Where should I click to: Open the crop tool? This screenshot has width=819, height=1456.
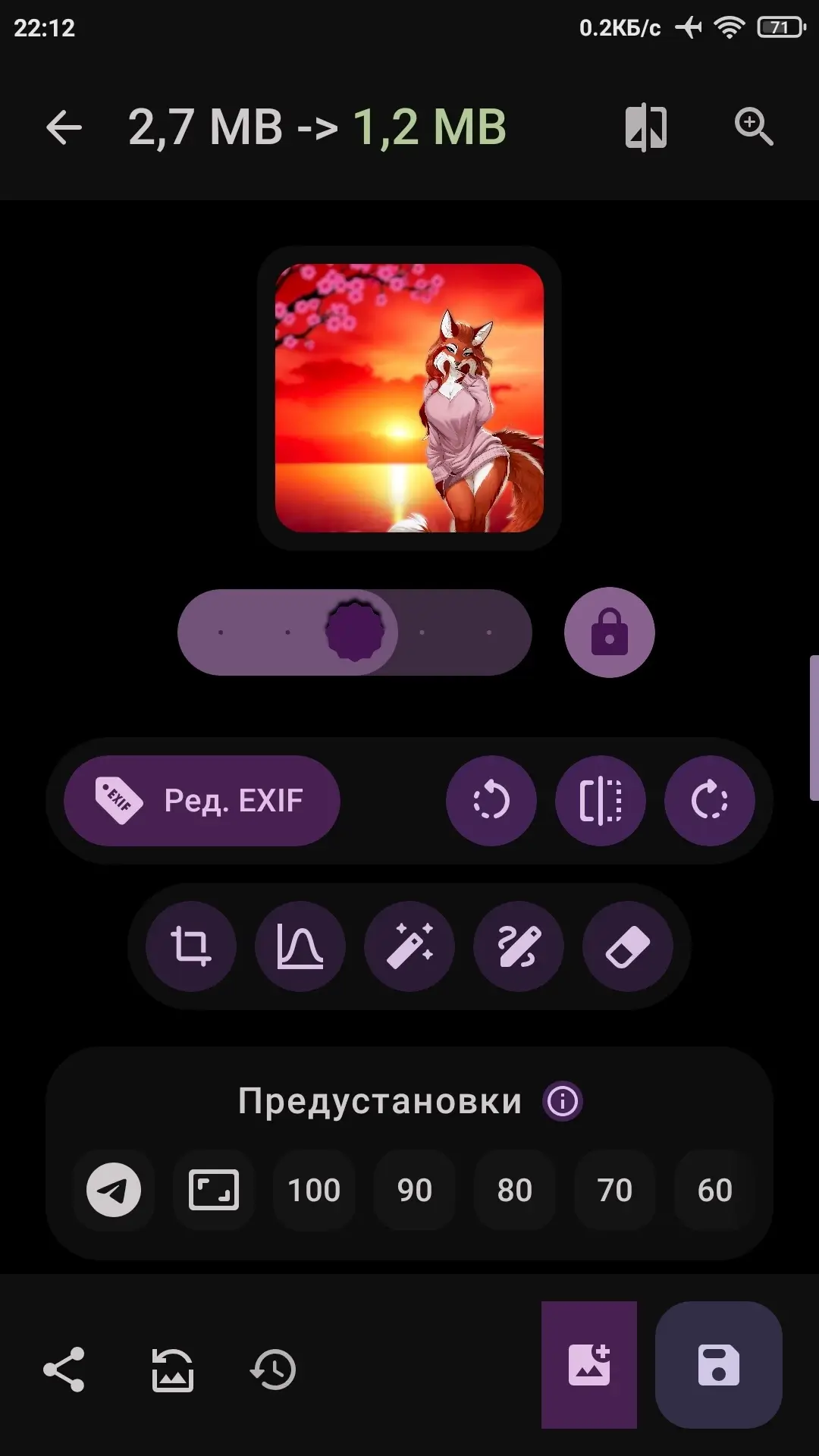pos(191,946)
